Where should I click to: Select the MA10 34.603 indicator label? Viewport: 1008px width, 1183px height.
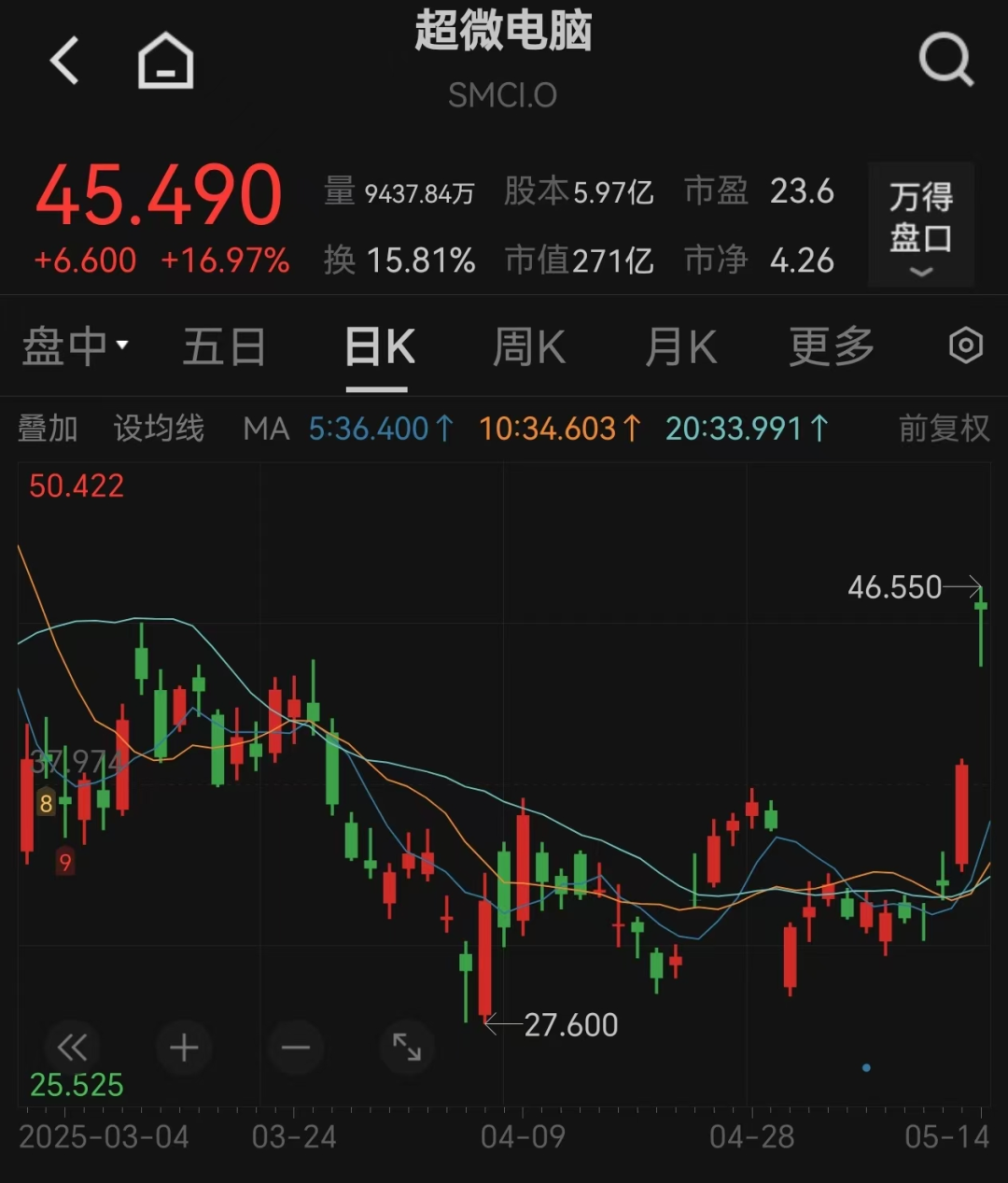pyautogui.click(x=558, y=428)
